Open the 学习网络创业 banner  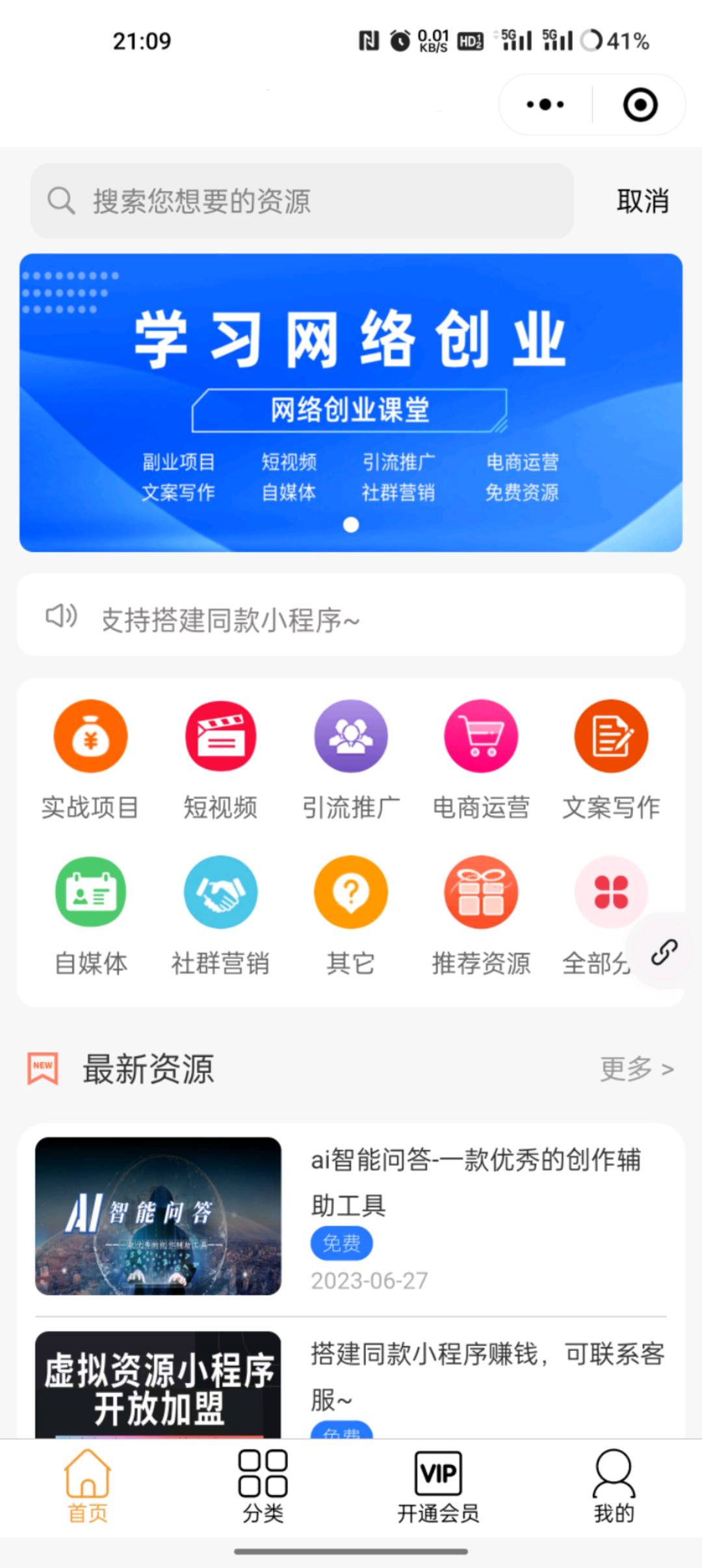(351, 402)
